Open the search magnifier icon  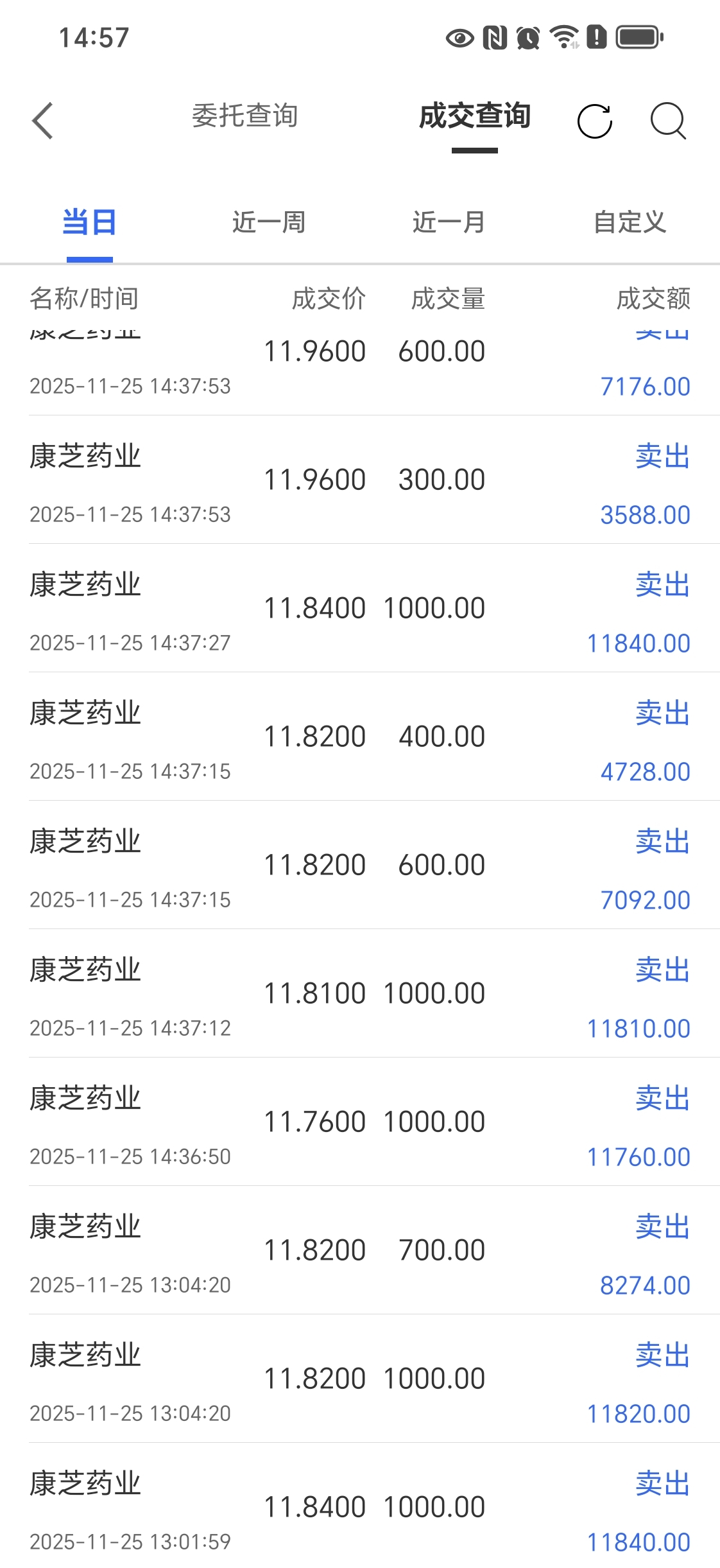(x=668, y=121)
